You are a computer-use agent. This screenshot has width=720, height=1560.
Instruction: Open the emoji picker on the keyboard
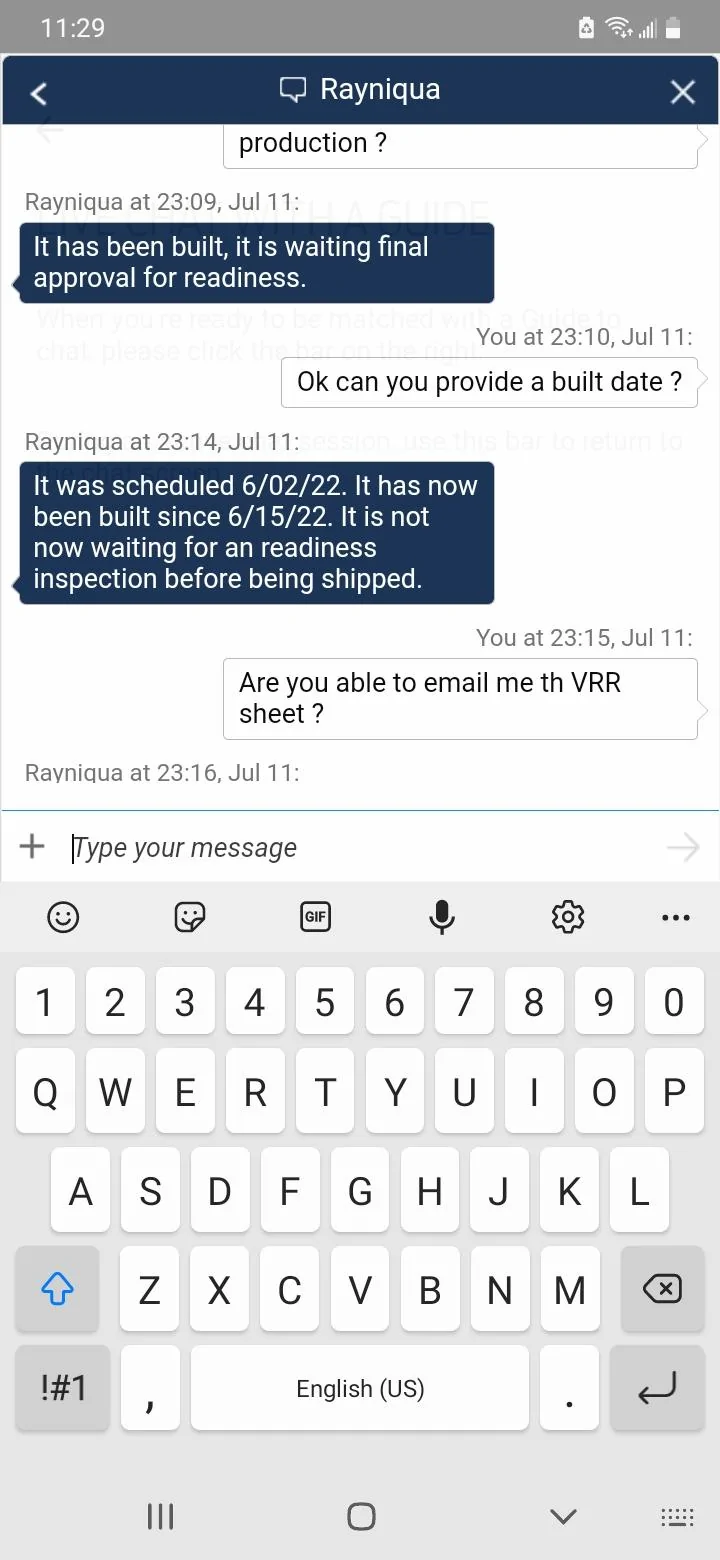click(63, 916)
